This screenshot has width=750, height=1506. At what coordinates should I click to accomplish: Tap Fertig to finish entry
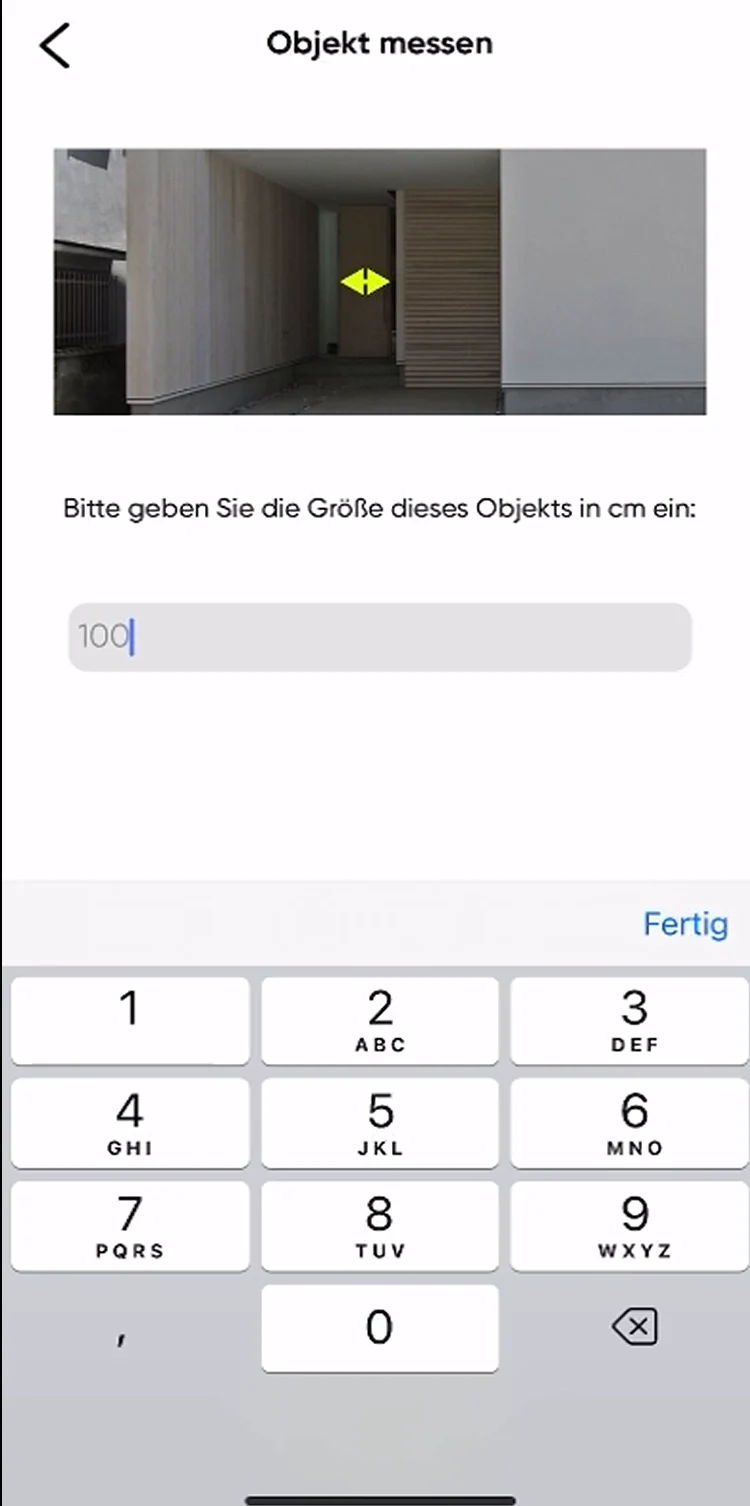685,923
